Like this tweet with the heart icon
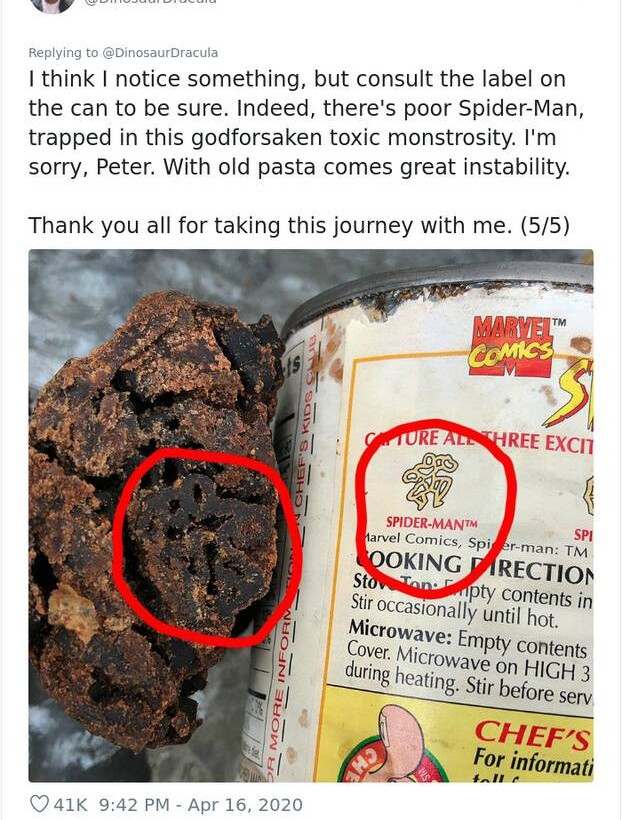This screenshot has height=820, width=622. pyautogui.click(x=40, y=804)
